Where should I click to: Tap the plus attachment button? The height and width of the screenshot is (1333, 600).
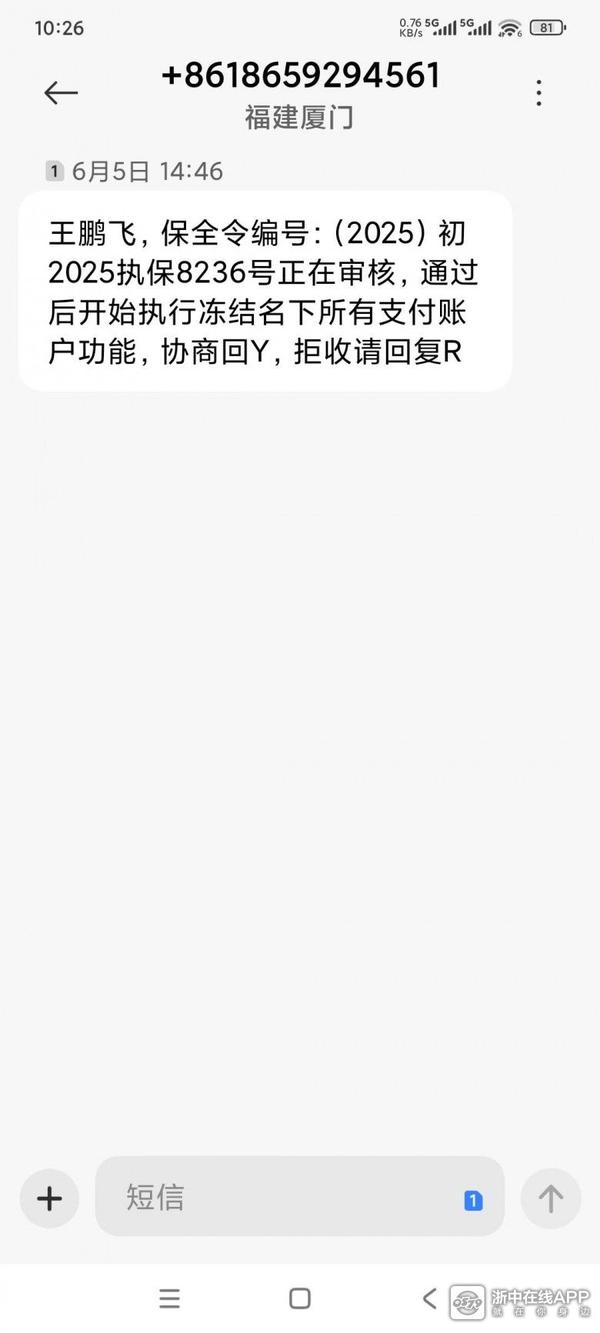[49, 1198]
